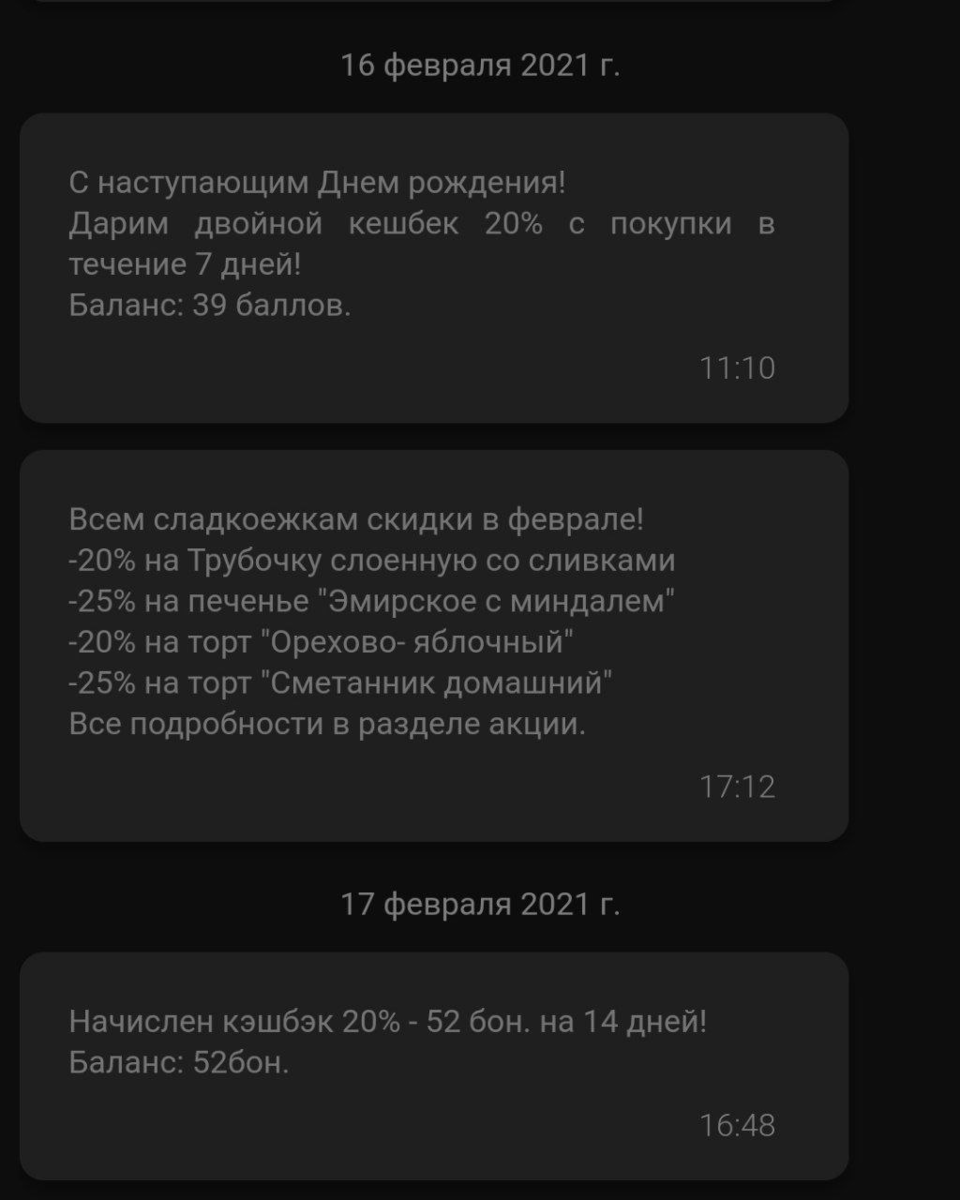Open the birthday double cashback message
Image resolution: width=960 pixels, height=1200 pixels.
coord(433,267)
